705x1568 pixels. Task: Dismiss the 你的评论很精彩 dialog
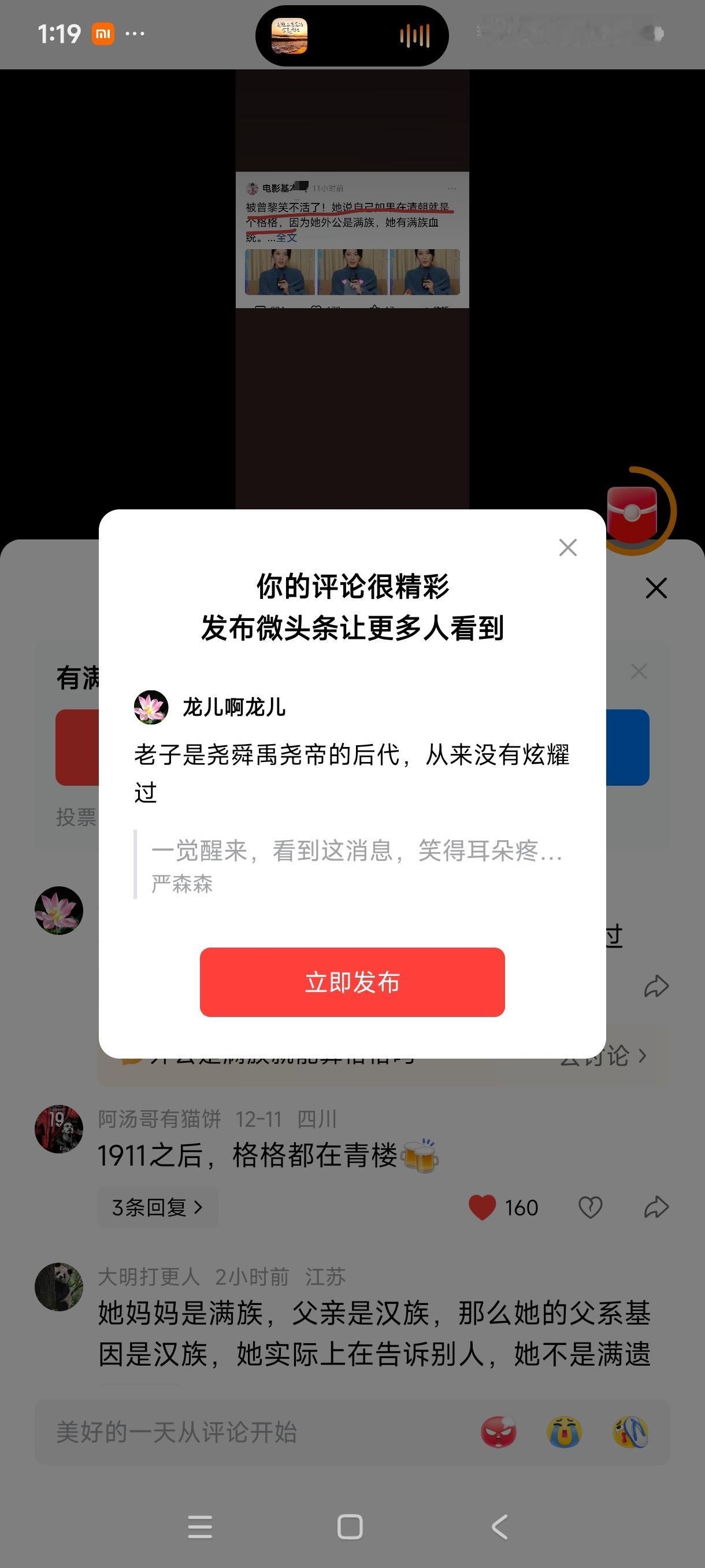(567, 547)
